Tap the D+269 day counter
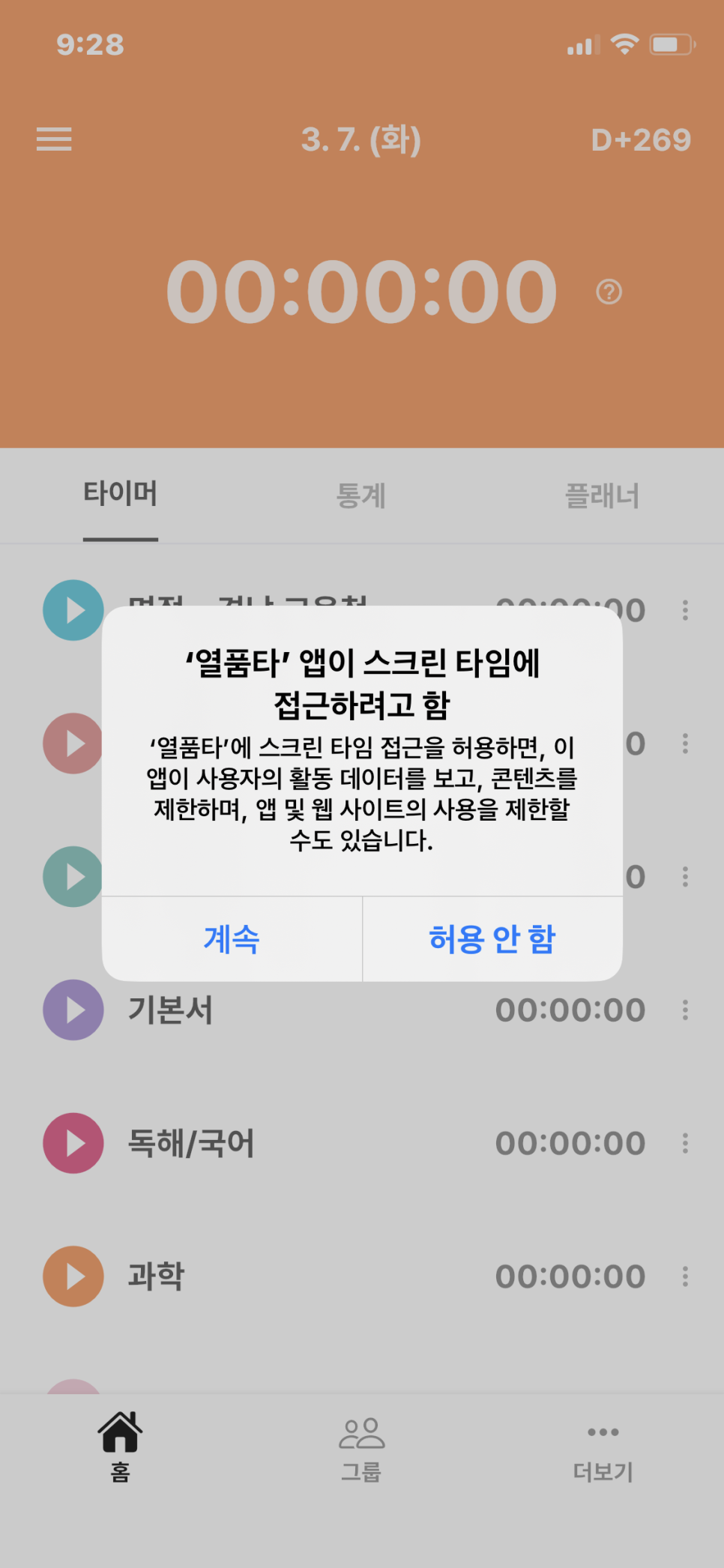The width and height of the screenshot is (724, 1568). click(x=641, y=139)
